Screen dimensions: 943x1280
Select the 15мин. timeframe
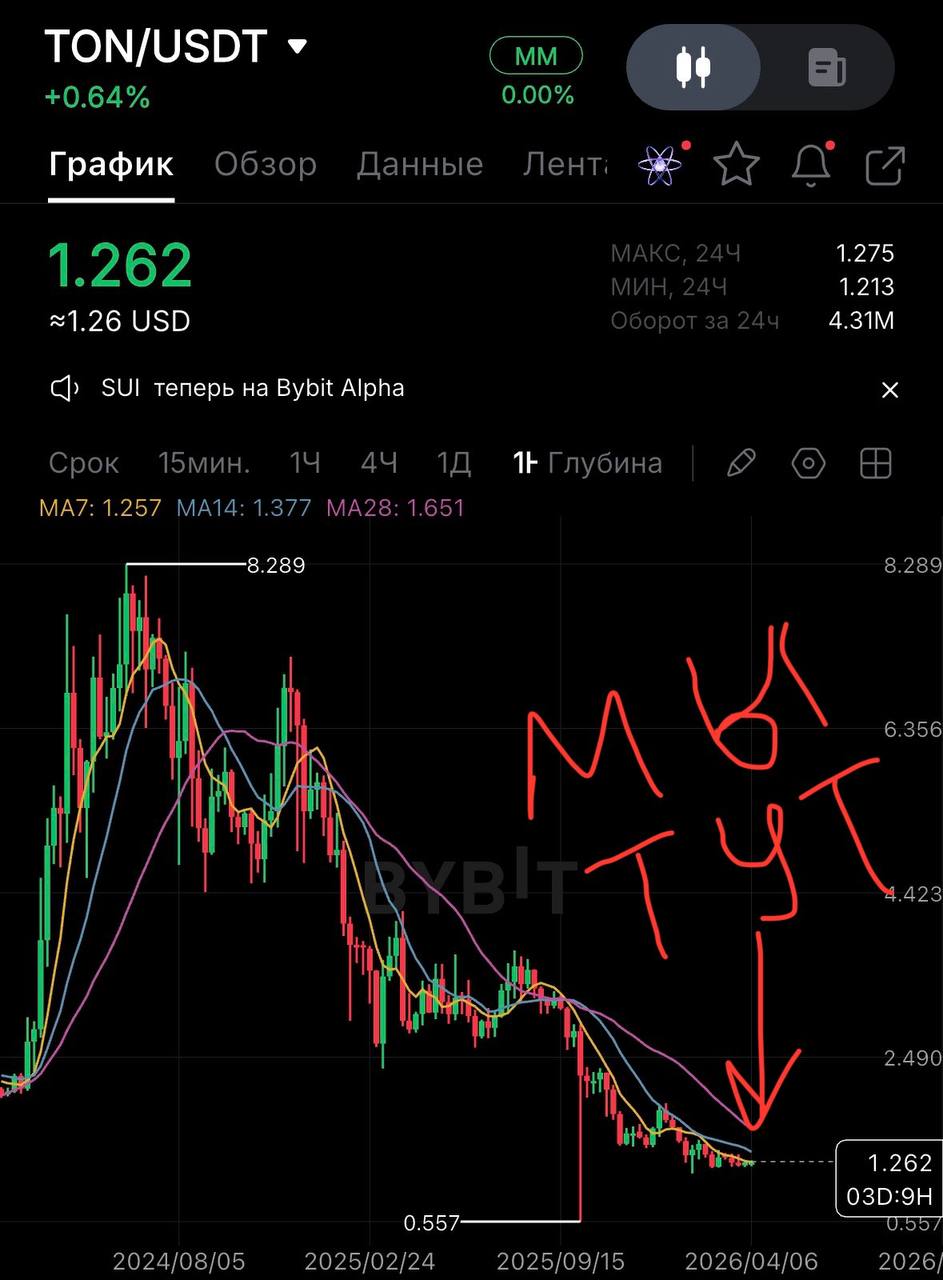pyautogui.click(x=204, y=463)
